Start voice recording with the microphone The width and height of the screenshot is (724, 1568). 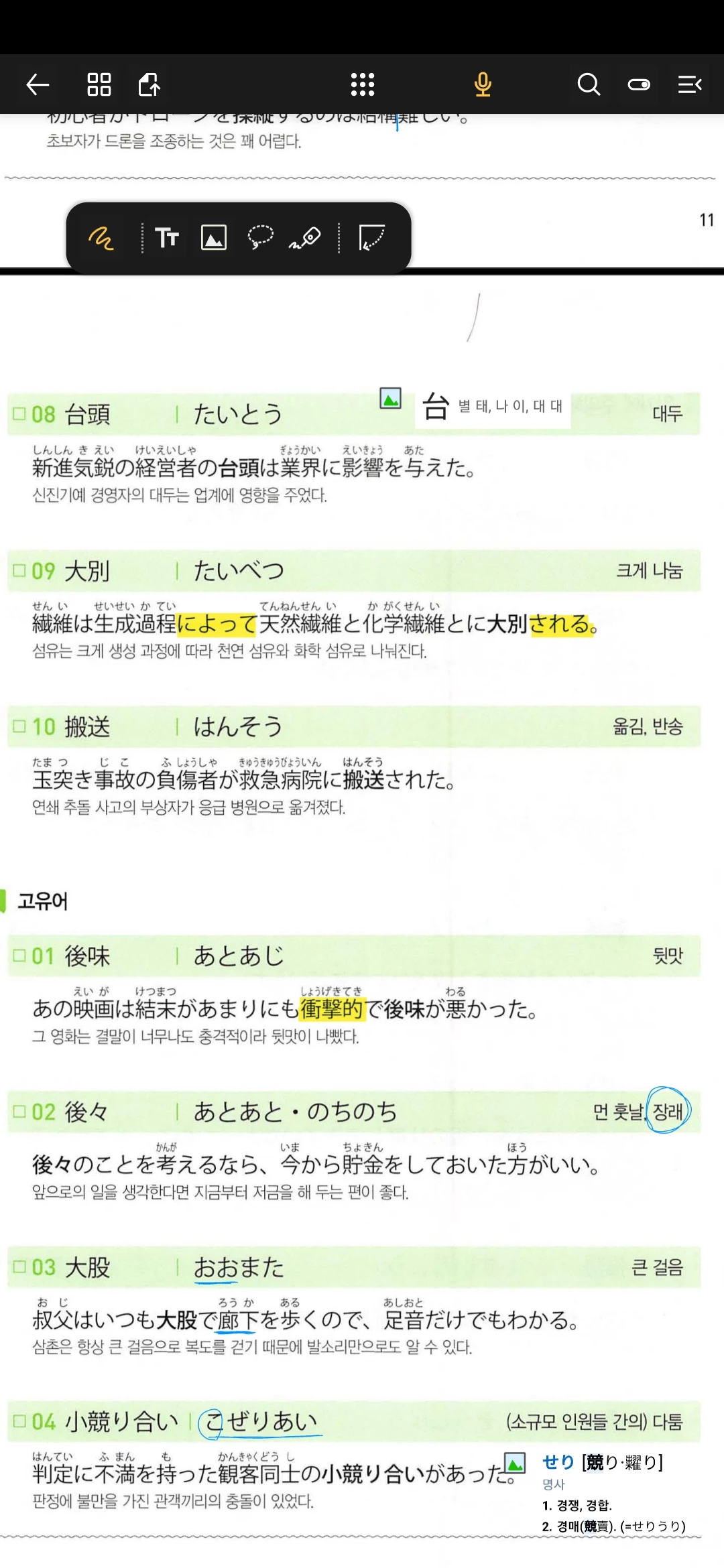[x=483, y=84]
